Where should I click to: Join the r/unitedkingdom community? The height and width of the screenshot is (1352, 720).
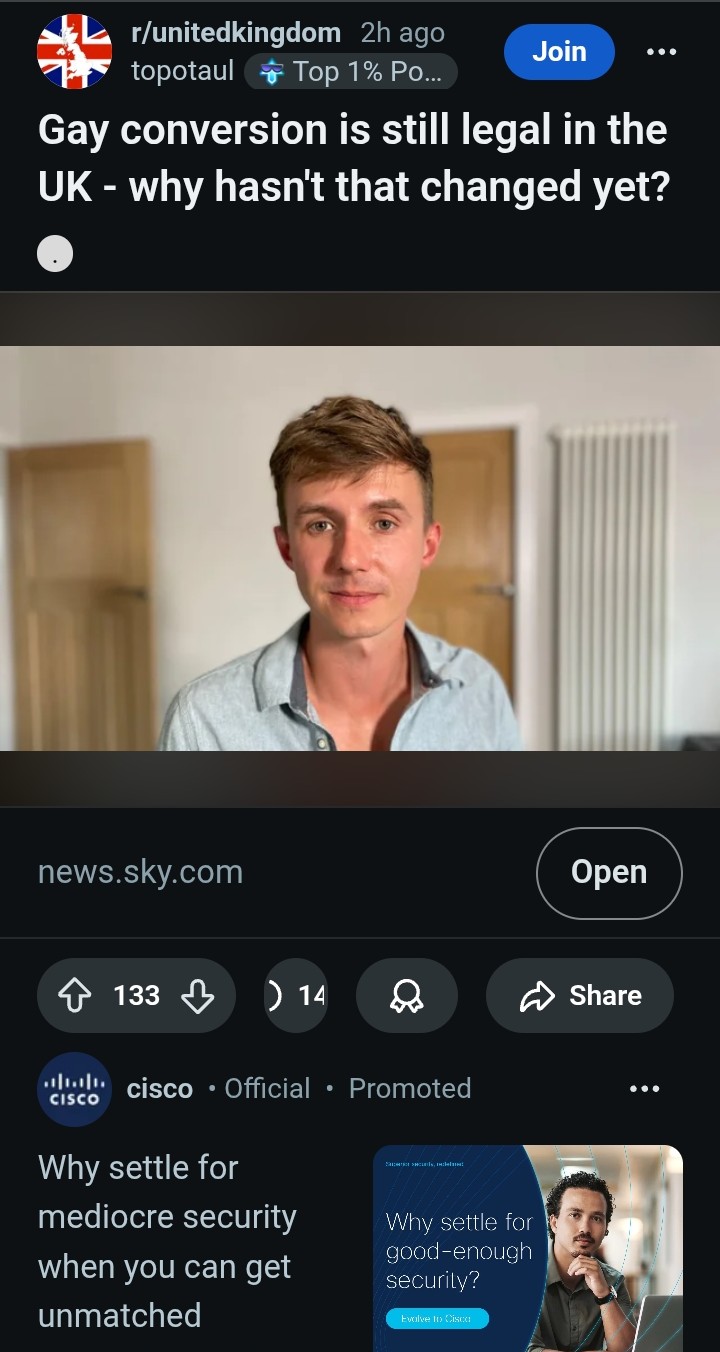(558, 52)
